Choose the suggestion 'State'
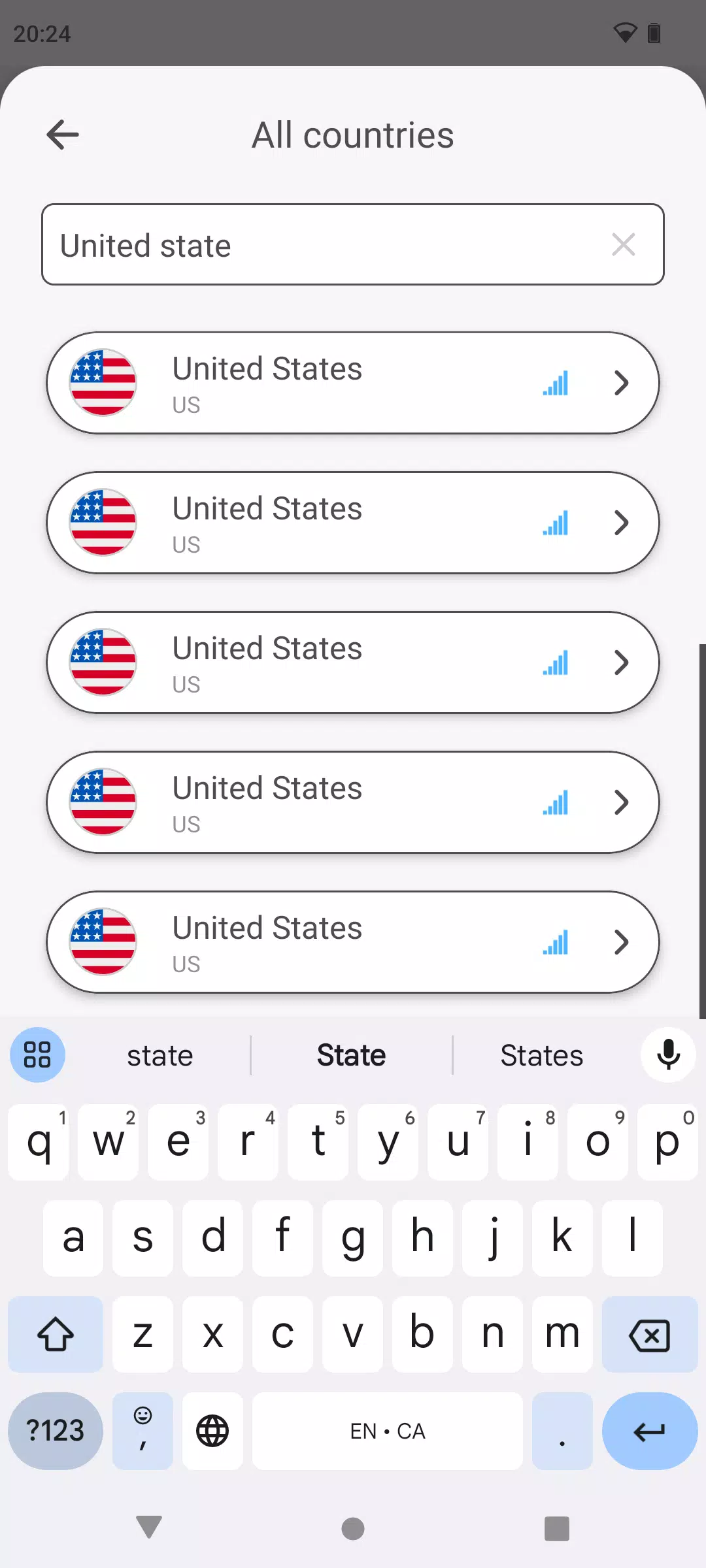The image size is (706, 1568). [x=351, y=1054]
